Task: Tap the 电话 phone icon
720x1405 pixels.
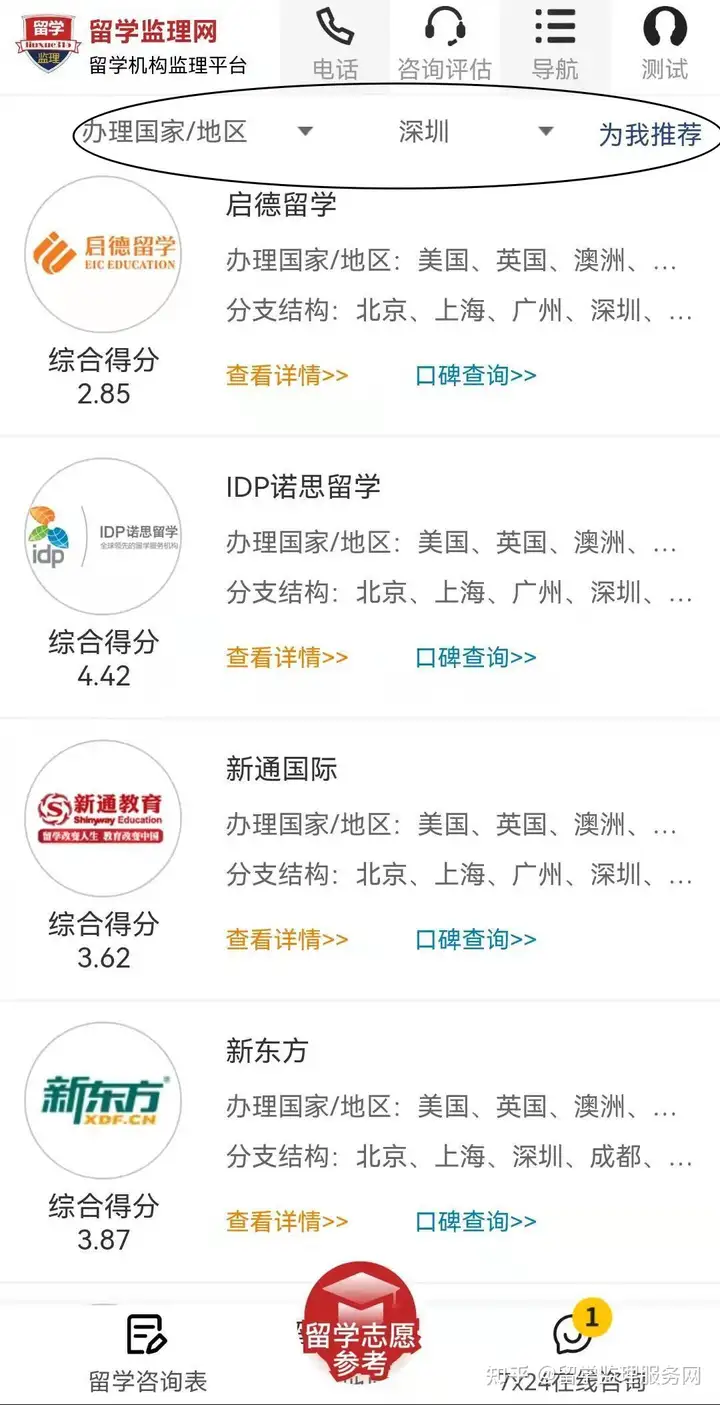Action: click(x=335, y=44)
